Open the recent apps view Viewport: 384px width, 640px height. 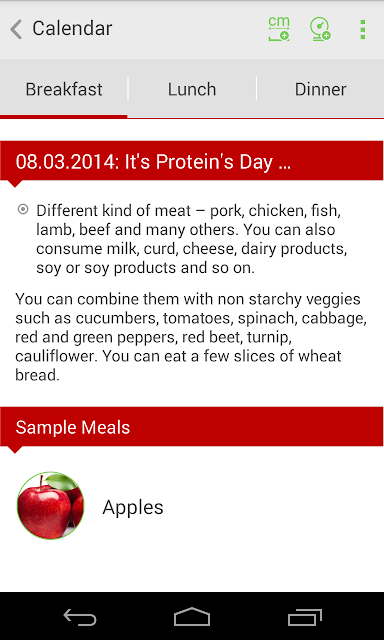pos(304,616)
